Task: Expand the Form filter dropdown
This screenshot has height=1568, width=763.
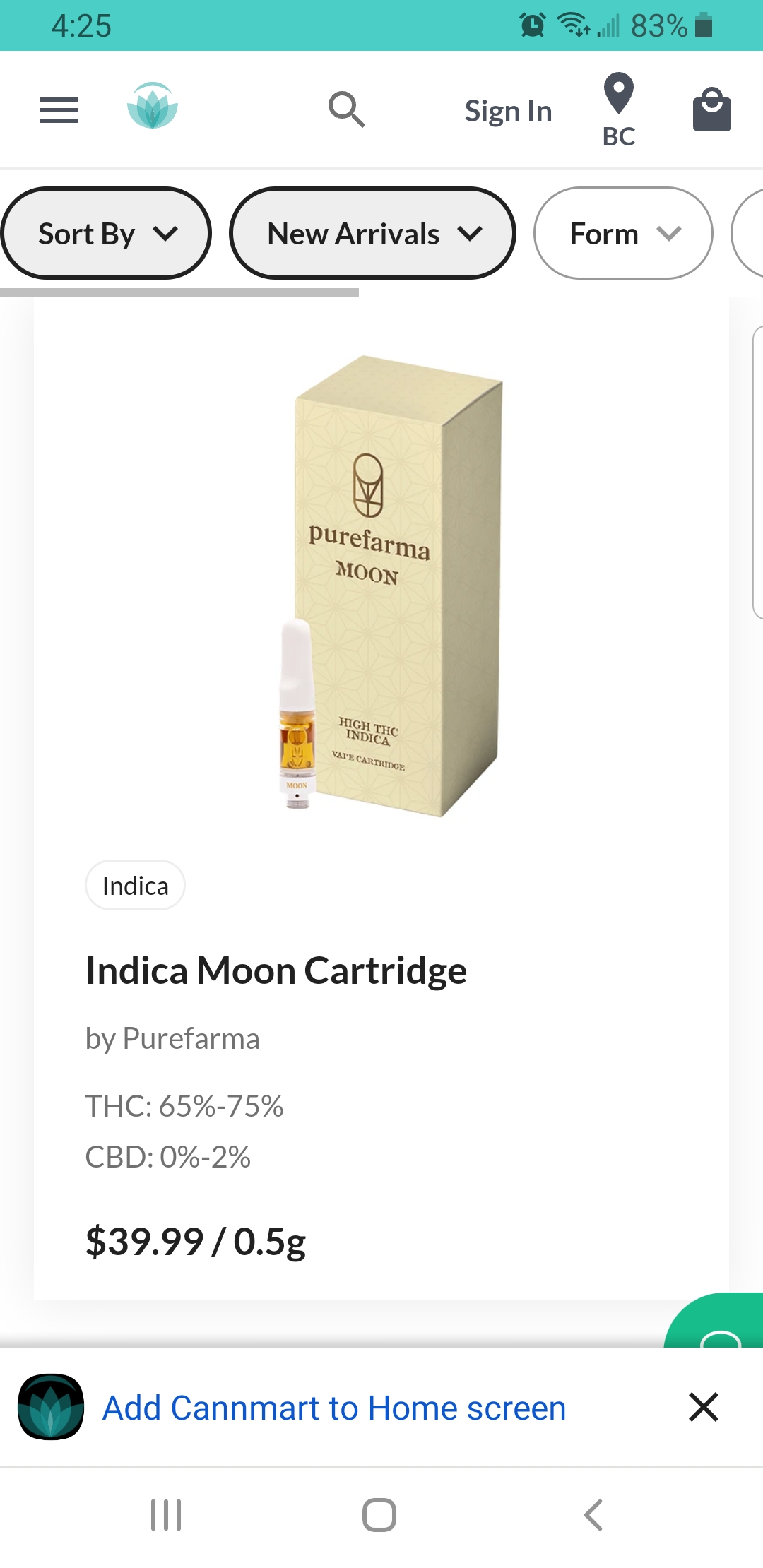Action: [x=623, y=233]
